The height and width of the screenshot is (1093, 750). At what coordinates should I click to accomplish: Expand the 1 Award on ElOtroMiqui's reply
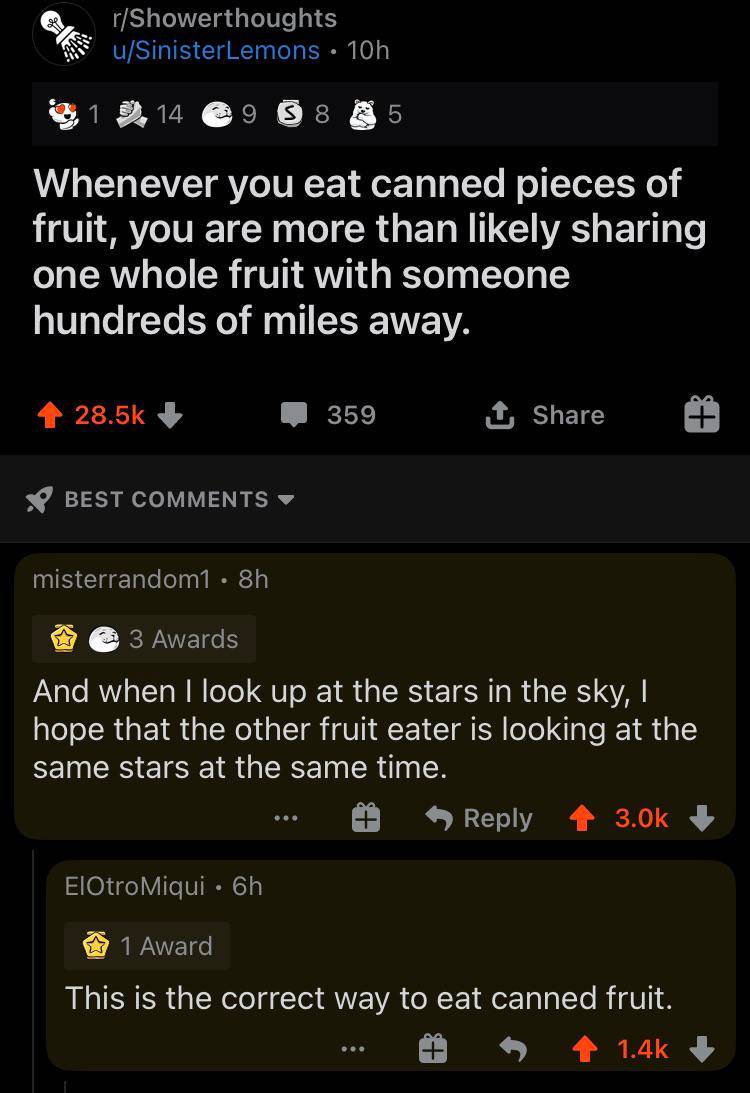pyautogui.click(x=147, y=945)
